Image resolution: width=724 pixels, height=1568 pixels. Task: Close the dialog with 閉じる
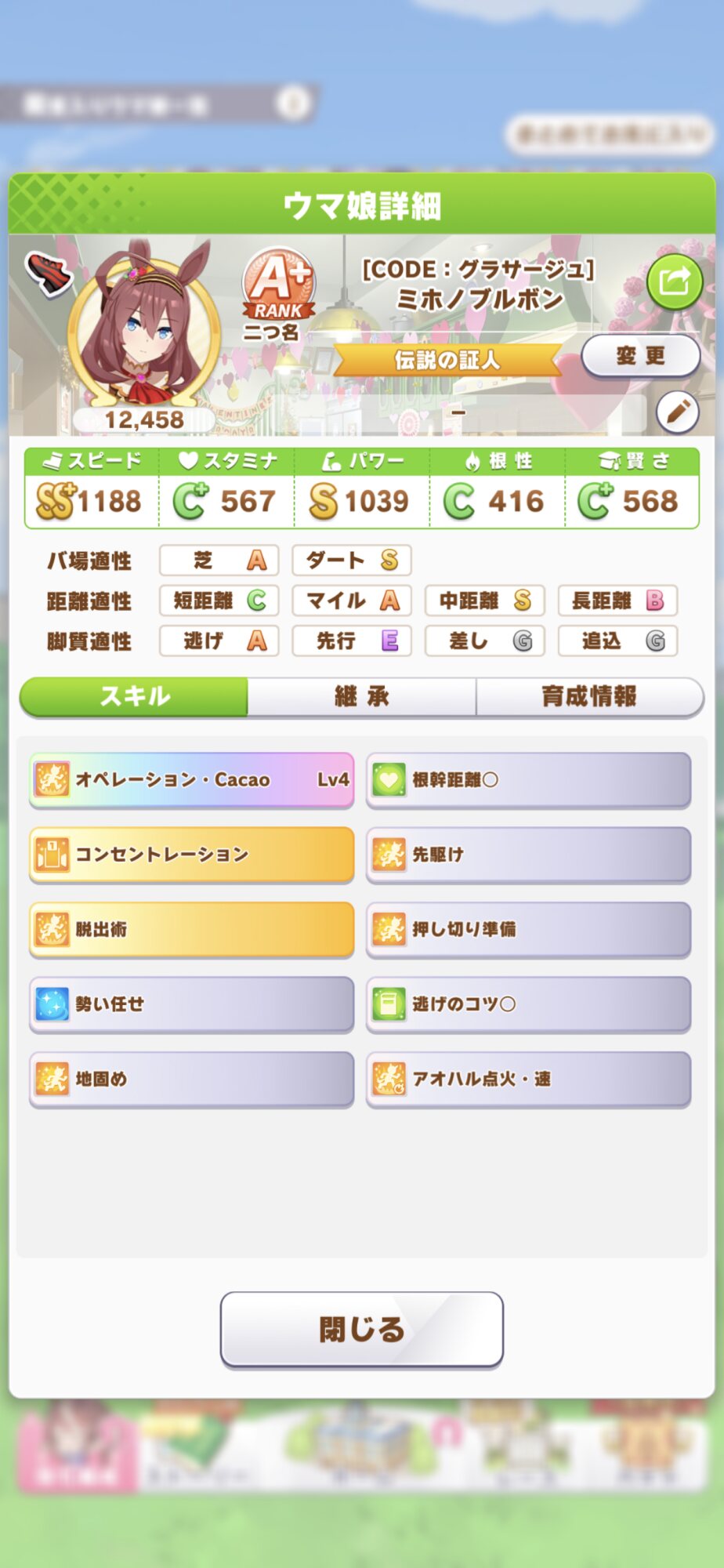coord(361,1329)
